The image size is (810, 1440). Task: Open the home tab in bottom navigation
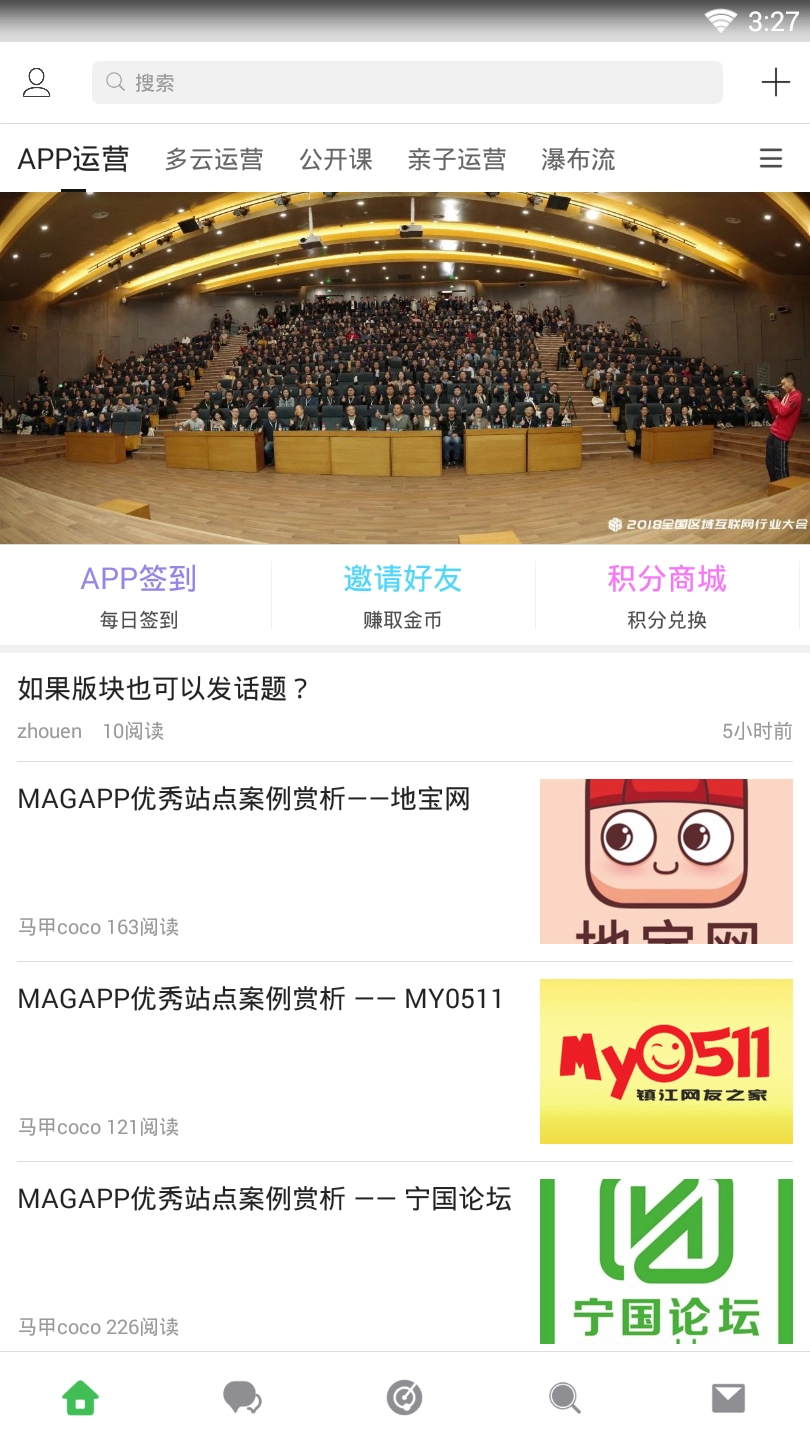(x=80, y=1397)
